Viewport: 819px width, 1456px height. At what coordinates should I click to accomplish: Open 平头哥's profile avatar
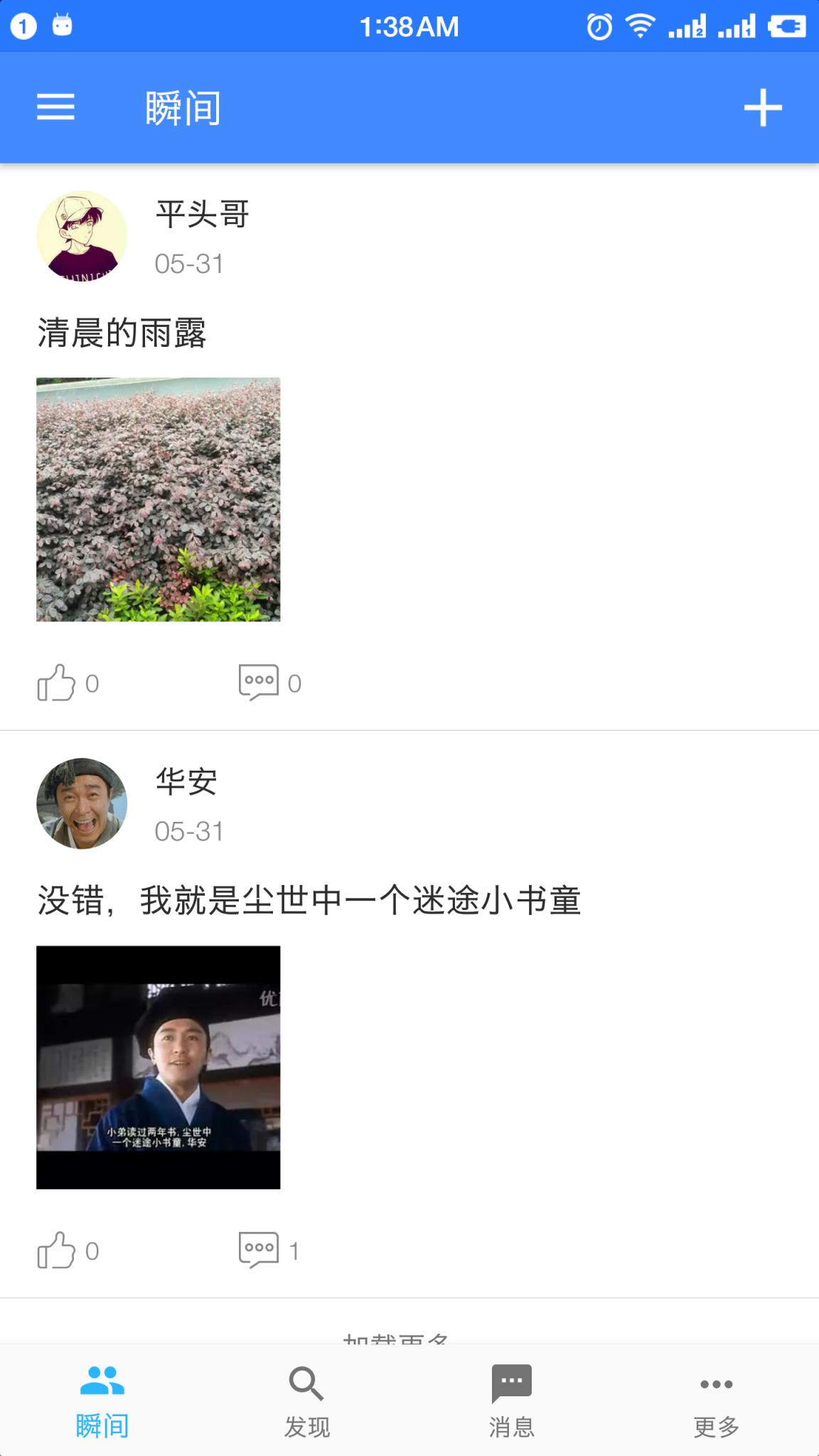pos(81,235)
